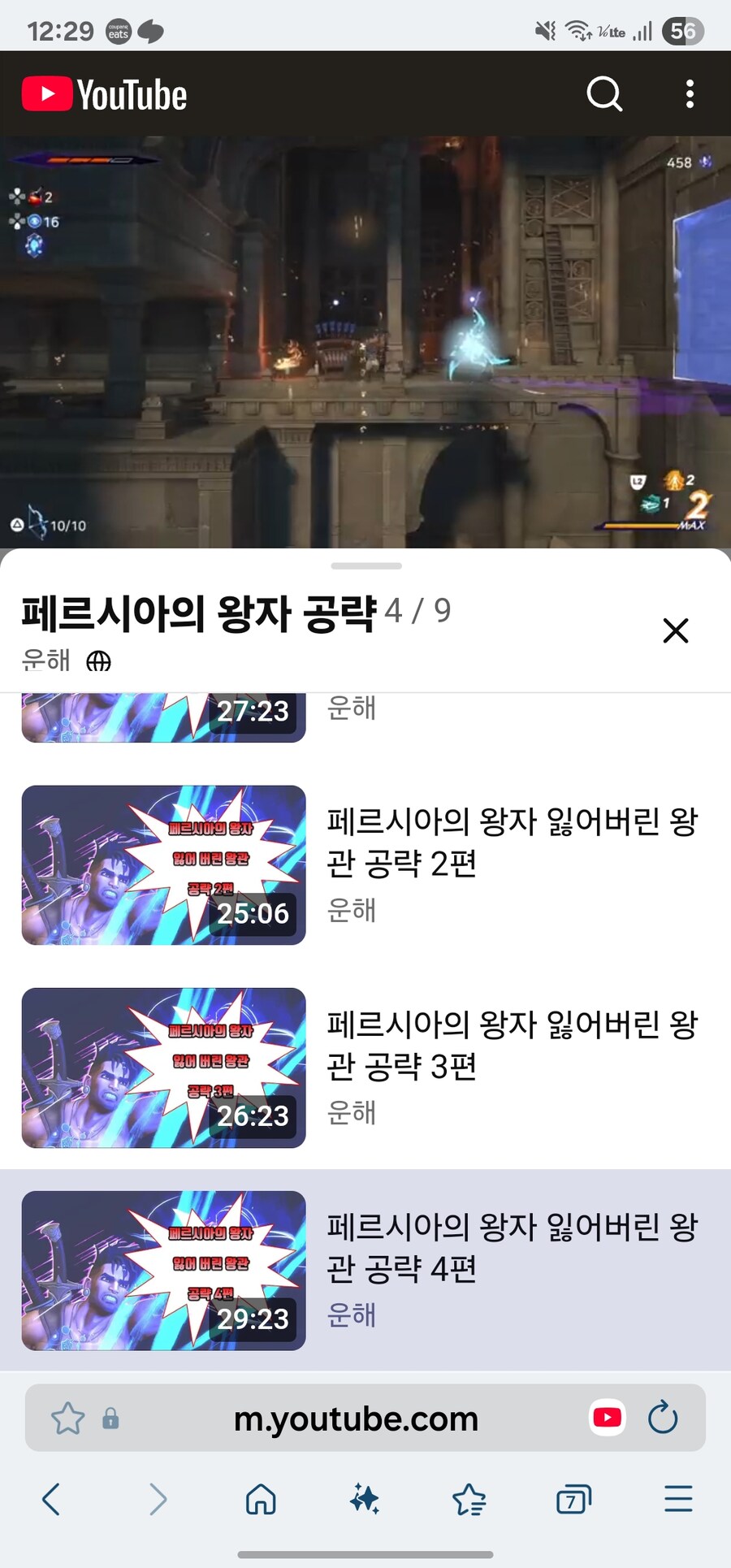Reload the page with the refresh icon
Viewport: 731px width, 1568px height.
click(664, 1418)
